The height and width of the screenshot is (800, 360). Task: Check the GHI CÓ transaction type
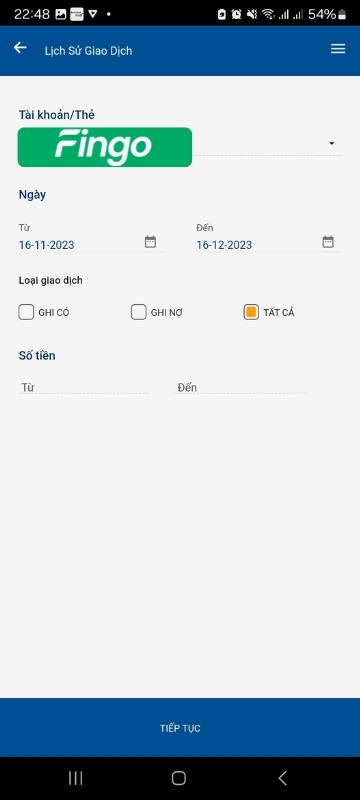pyautogui.click(x=26, y=312)
